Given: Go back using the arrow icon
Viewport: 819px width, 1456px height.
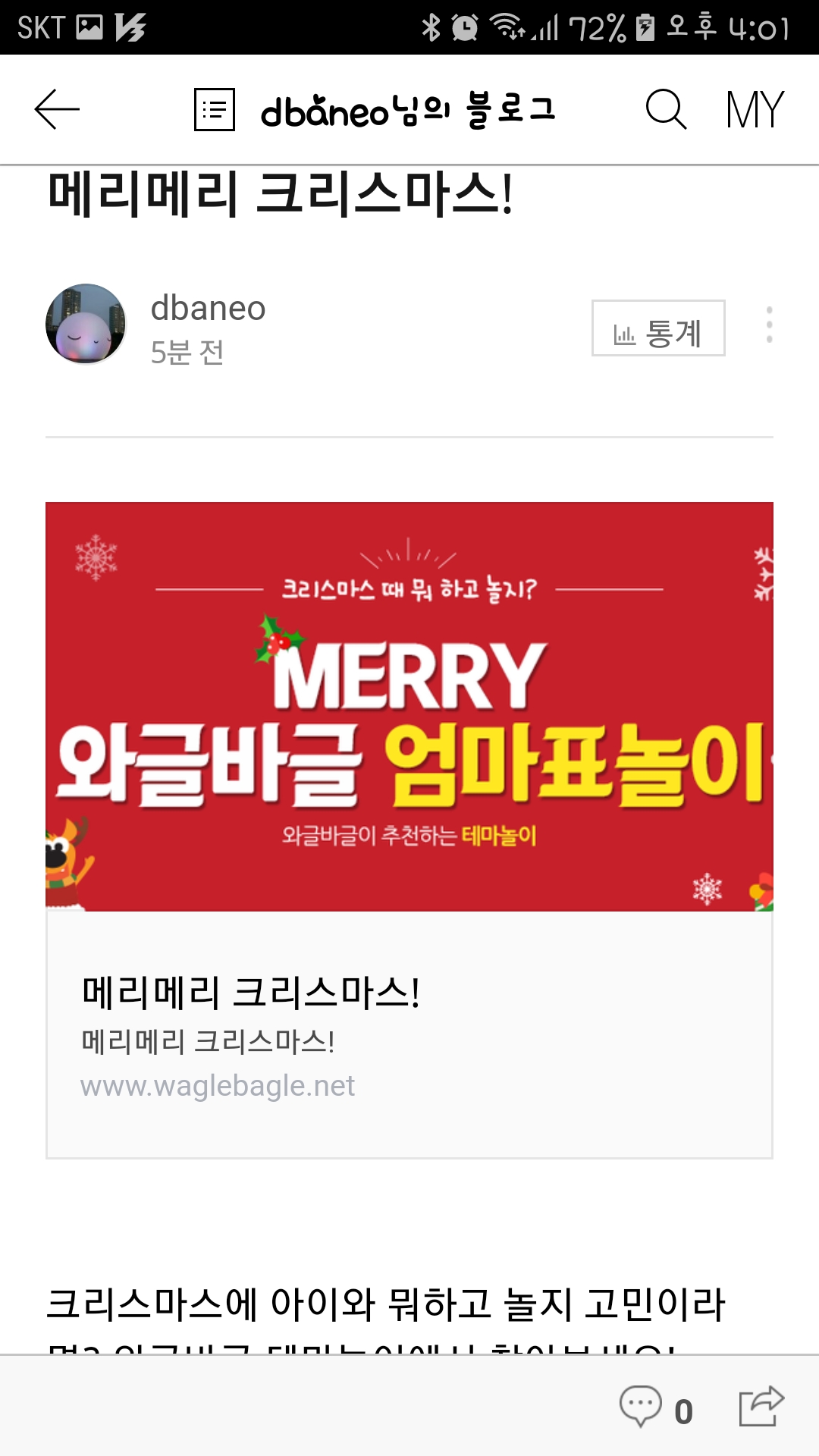Looking at the screenshot, I should [x=57, y=109].
